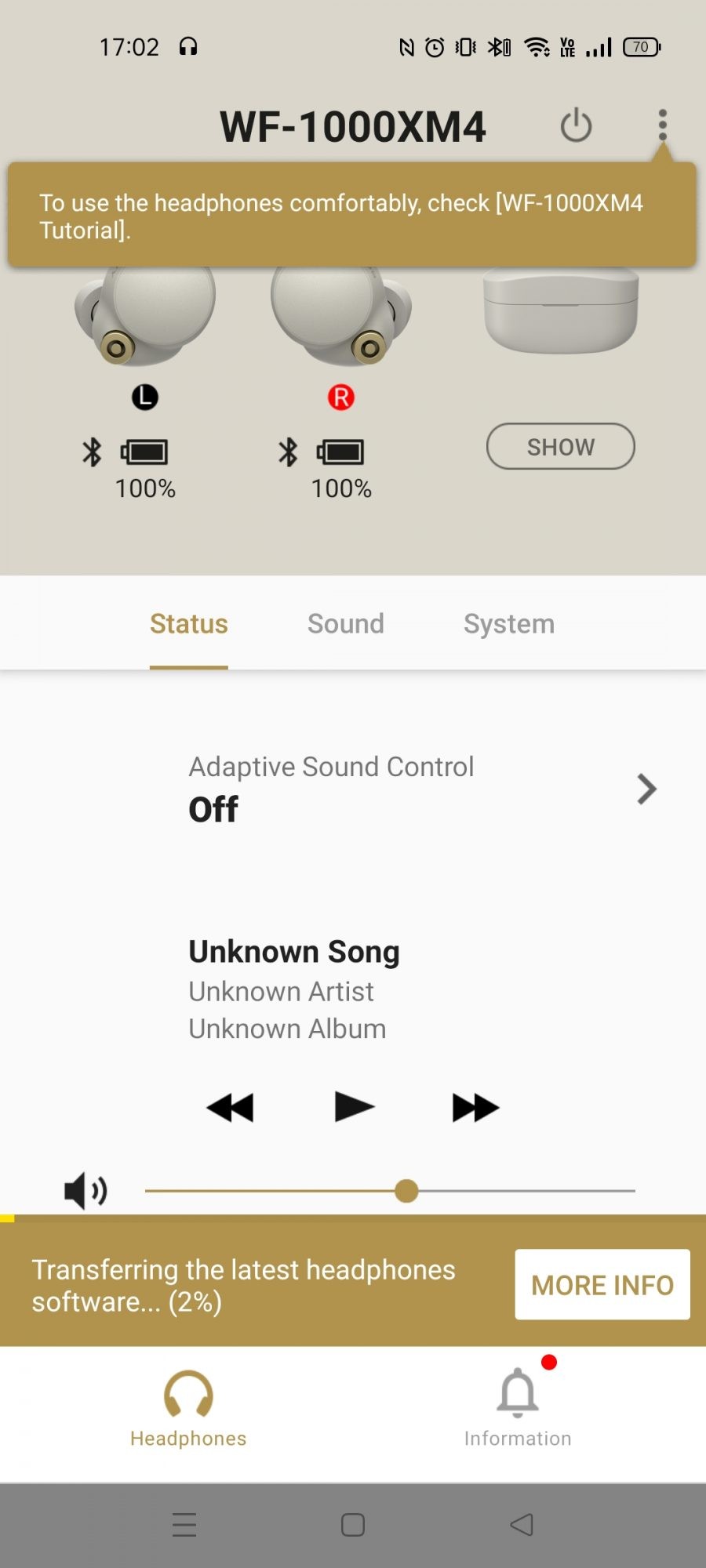Skip back to the previous track
Image resolution: width=706 pixels, height=1568 pixels.
pyautogui.click(x=230, y=1108)
